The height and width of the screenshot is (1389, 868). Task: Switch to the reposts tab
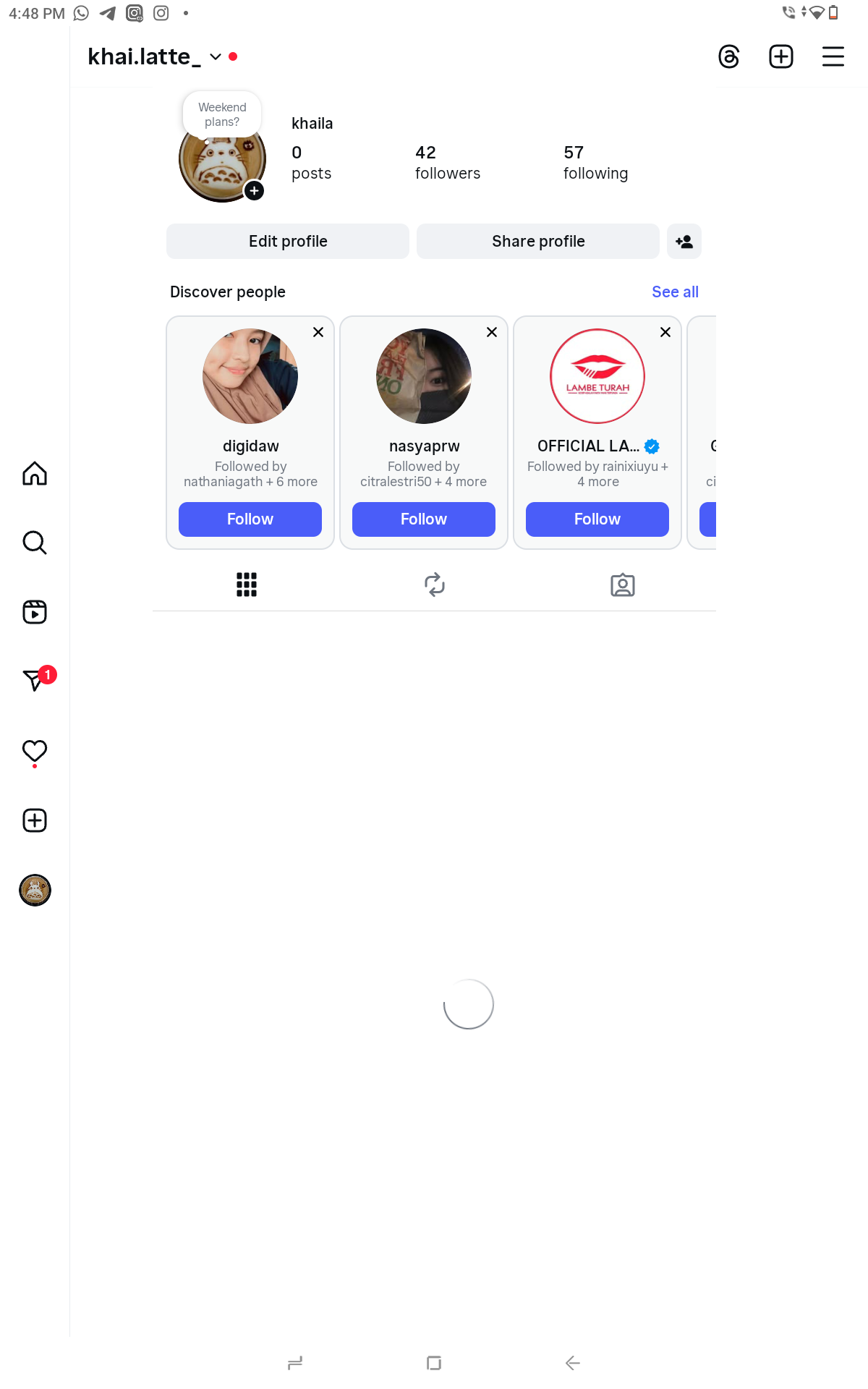click(434, 585)
